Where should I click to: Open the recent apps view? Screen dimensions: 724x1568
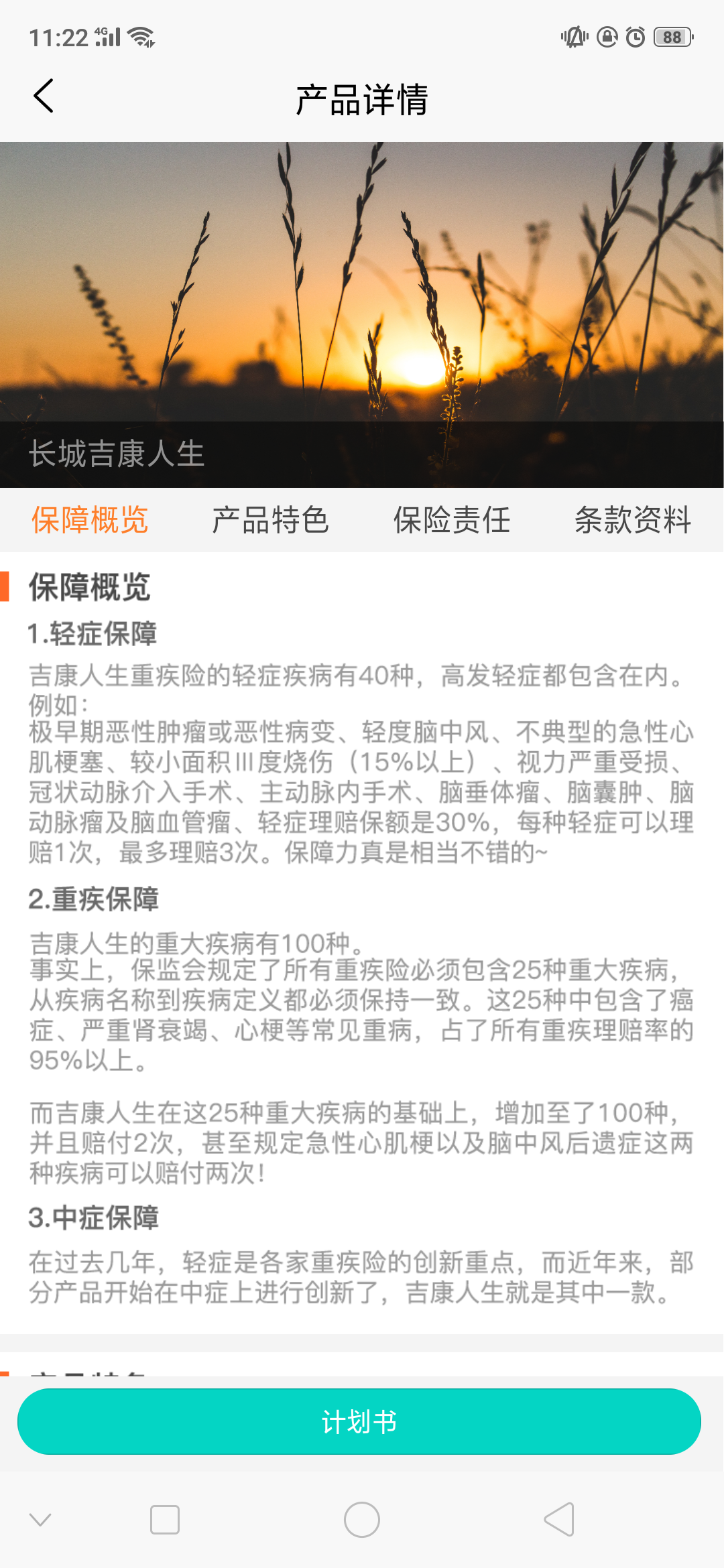(x=165, y=1519)
